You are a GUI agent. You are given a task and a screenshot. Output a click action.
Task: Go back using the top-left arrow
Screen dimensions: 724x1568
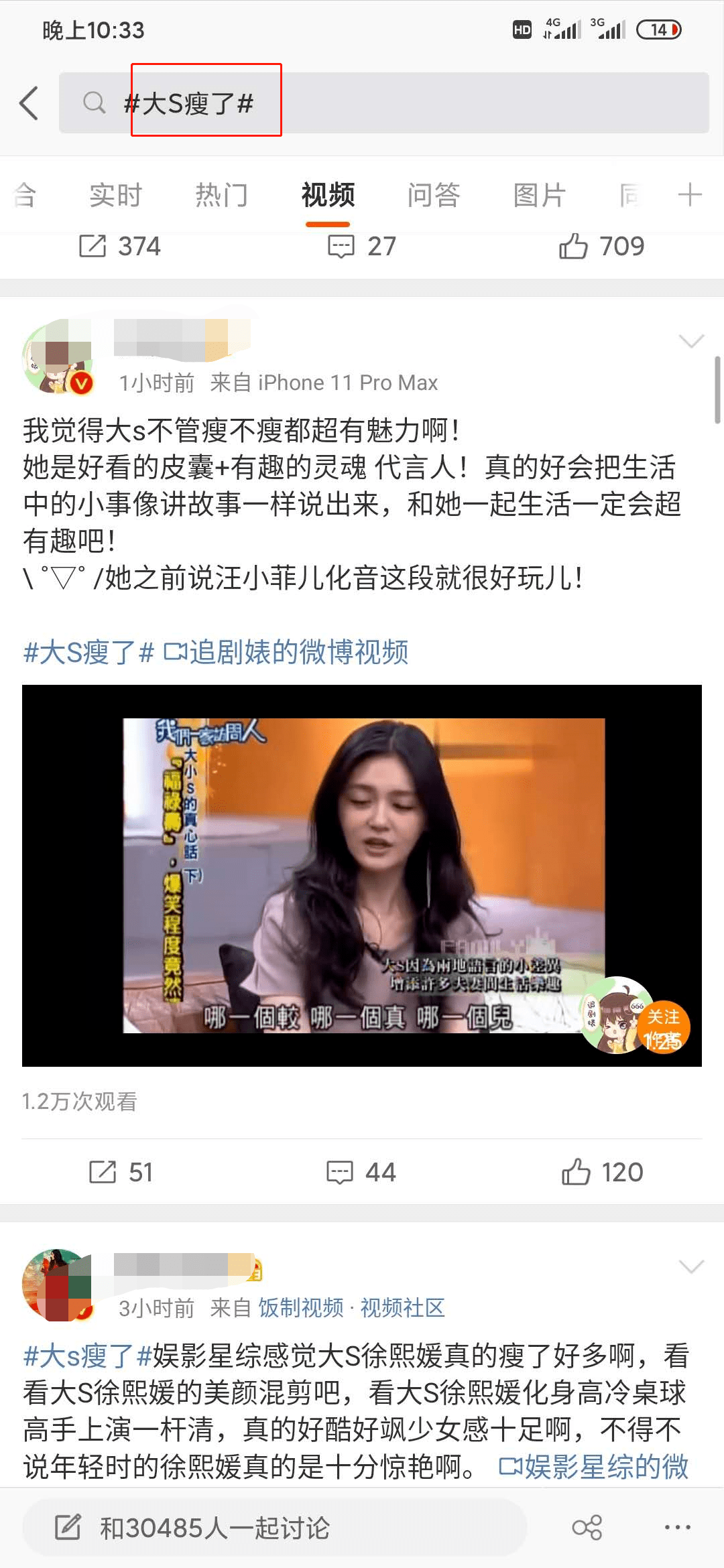click(29, 103)
